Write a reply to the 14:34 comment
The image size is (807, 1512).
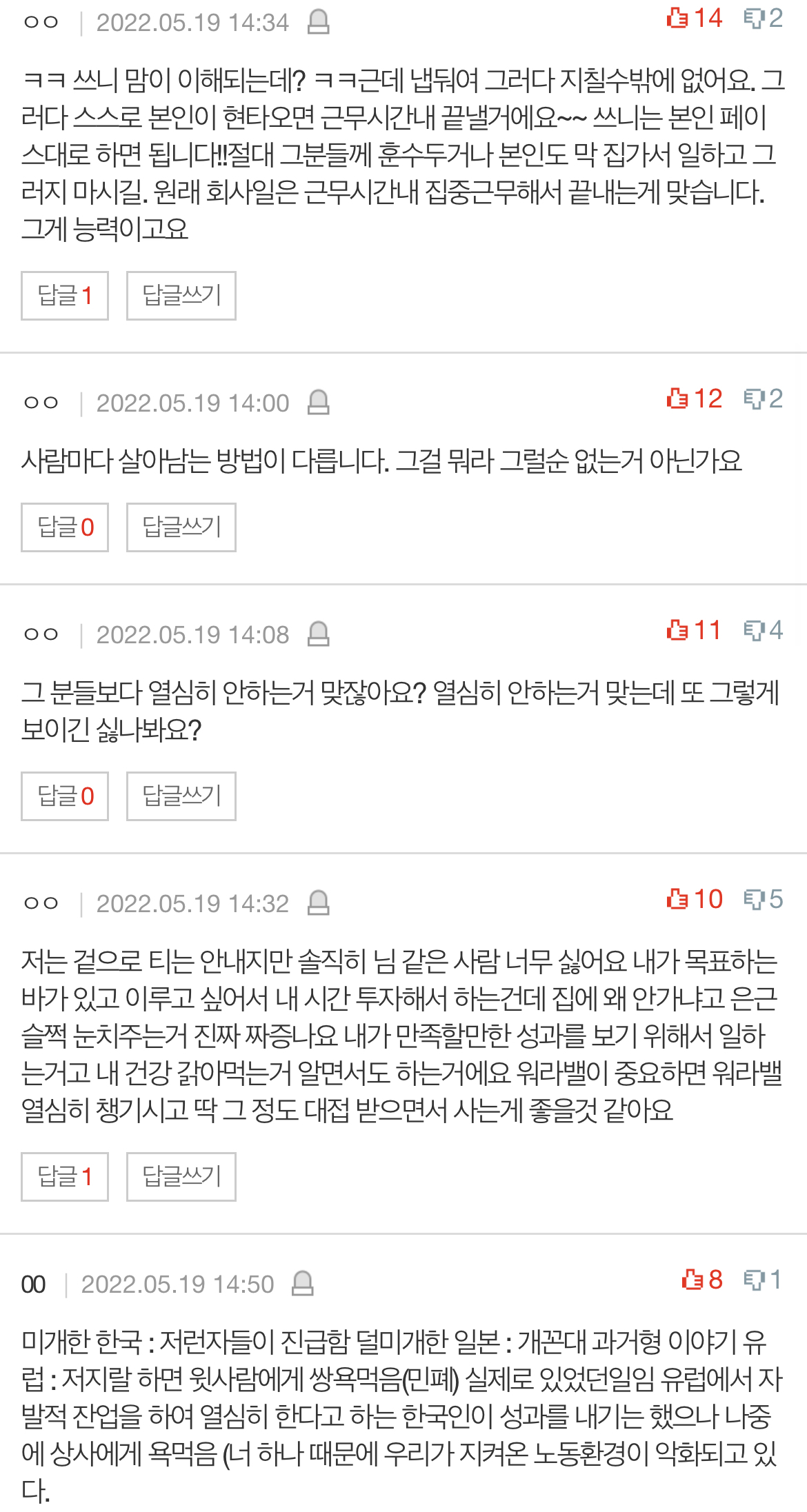pyautogui.click(x=181, y=296)
